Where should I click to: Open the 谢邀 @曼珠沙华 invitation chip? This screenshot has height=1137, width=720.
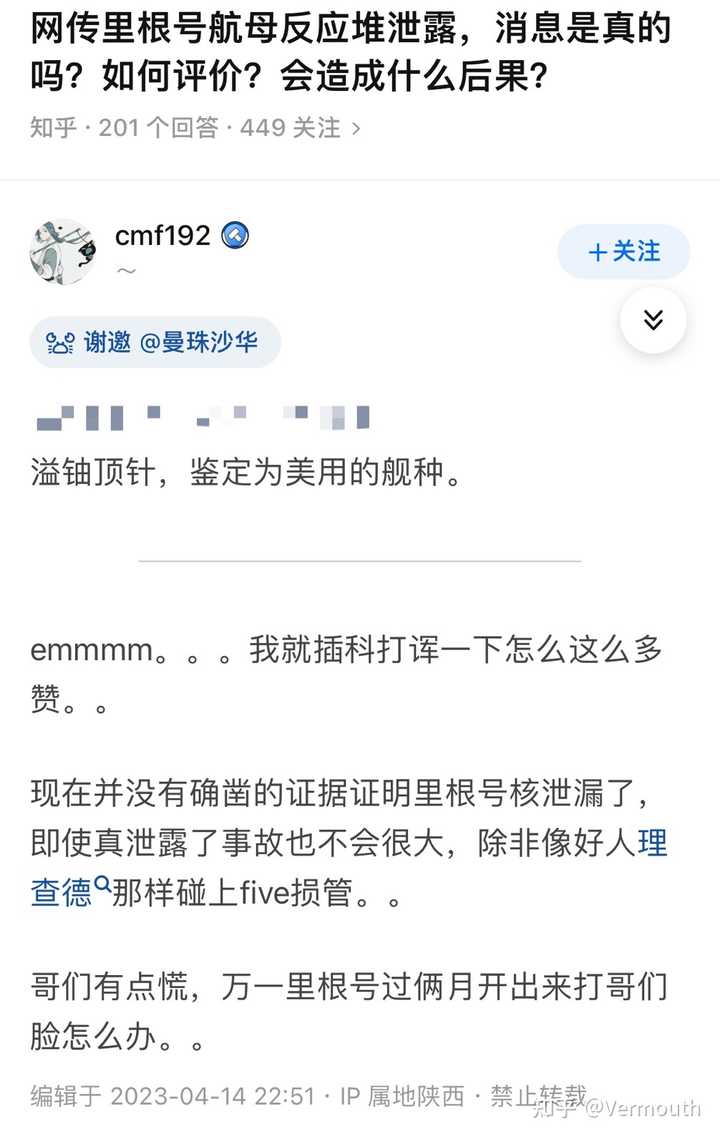tap(155, 343)
